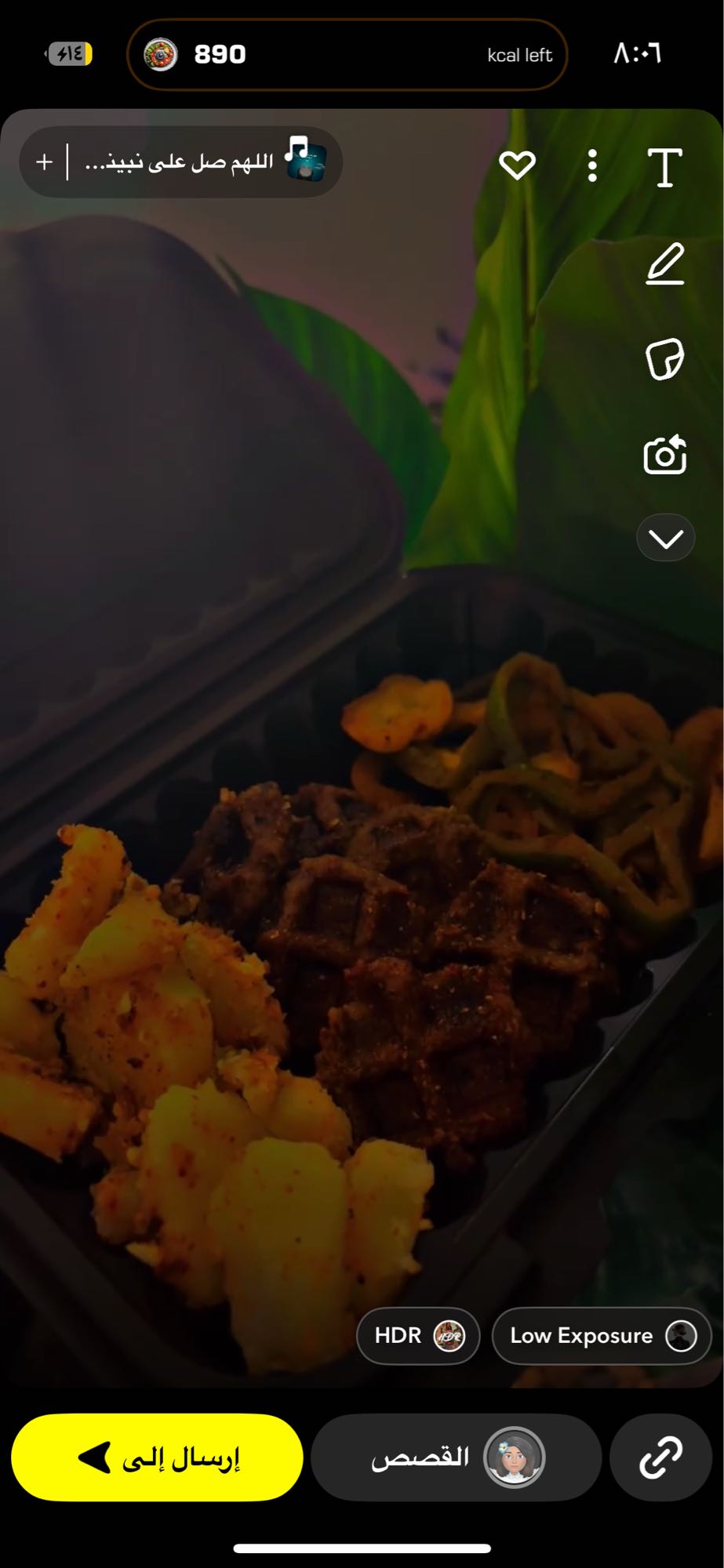The height and width of the screenshot is (1568, 724).
Task: Open the three-dot options menu
Action: [591, 166]
